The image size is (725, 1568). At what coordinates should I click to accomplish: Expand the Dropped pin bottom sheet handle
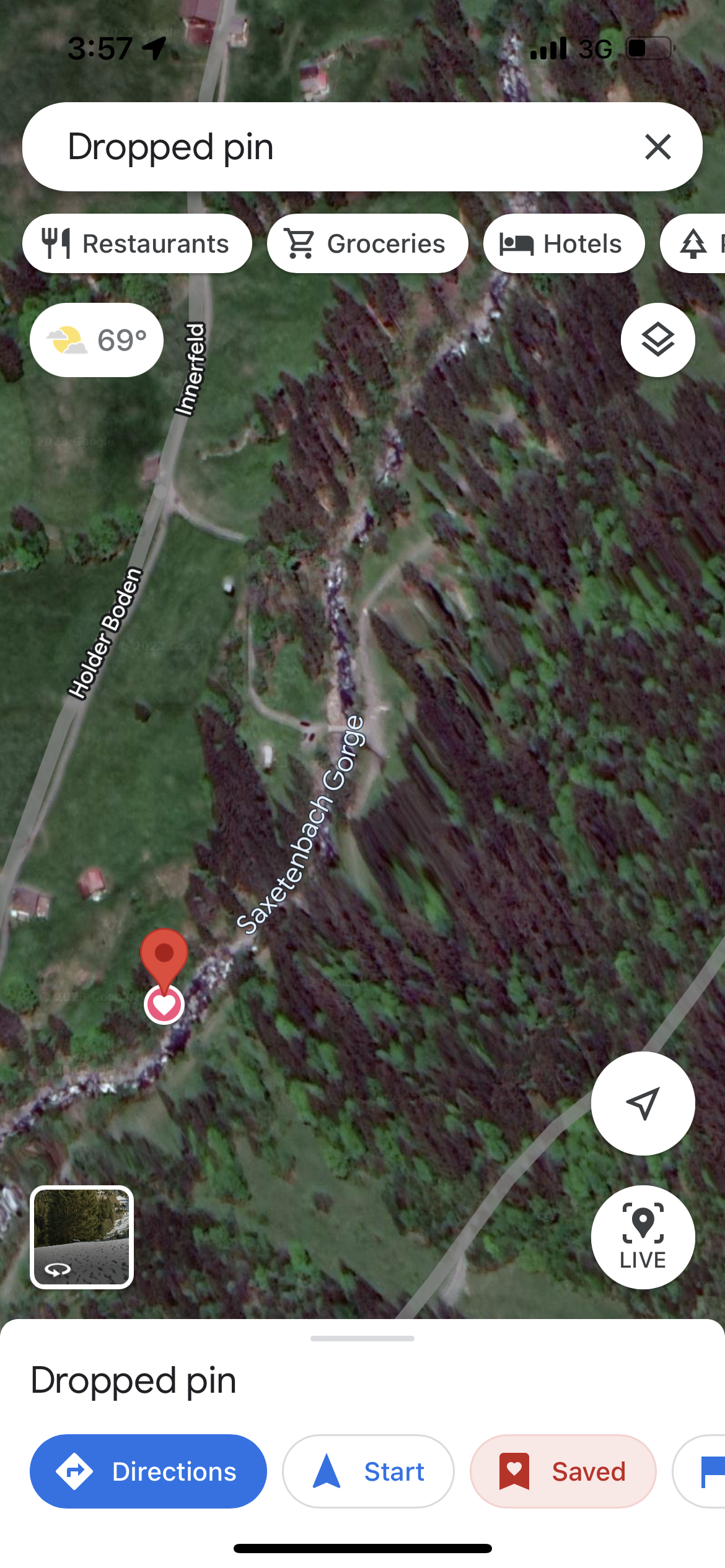point(362,1338)
